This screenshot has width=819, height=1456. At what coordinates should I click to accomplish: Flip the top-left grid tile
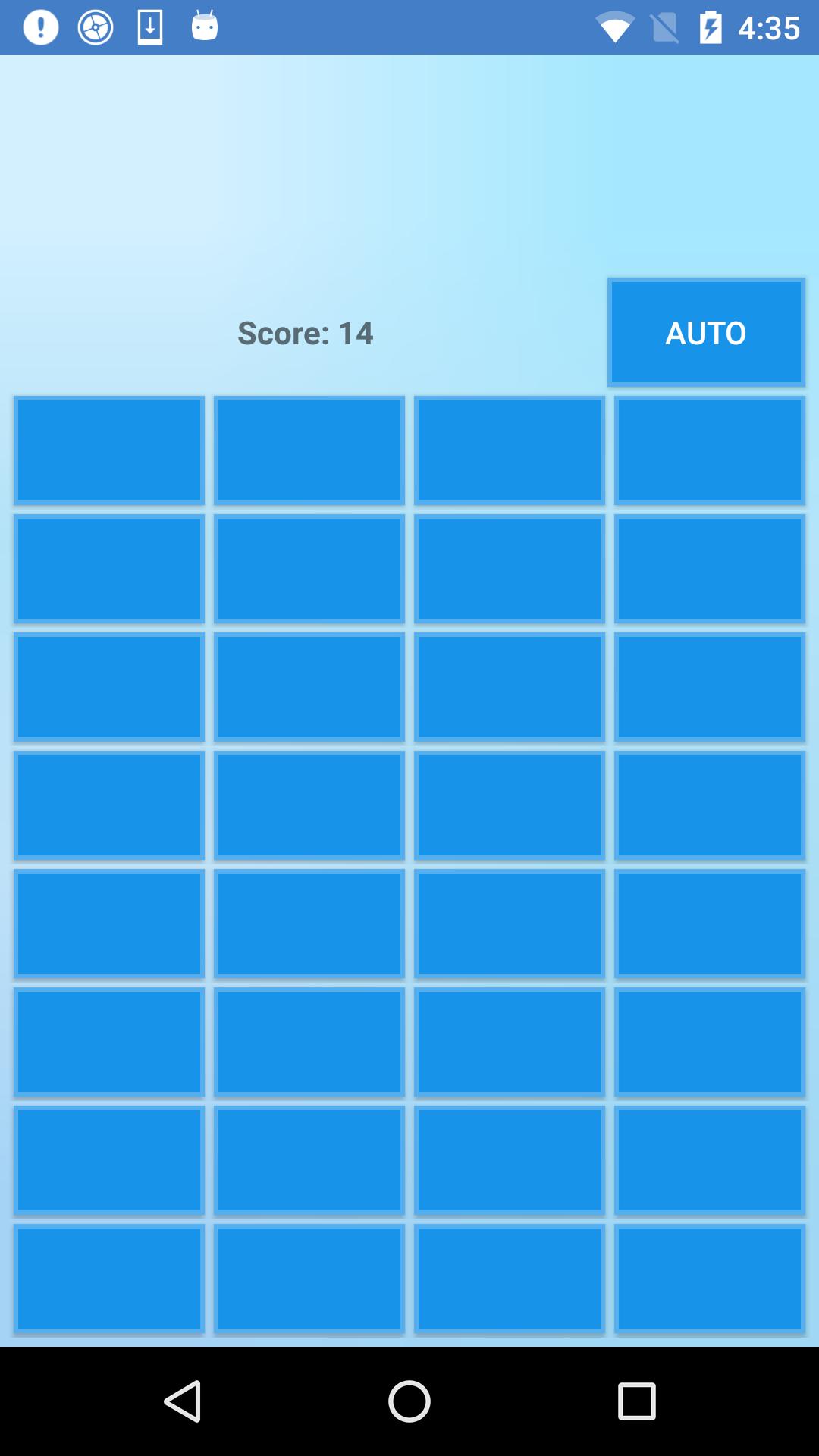click(x=109, y=450)
